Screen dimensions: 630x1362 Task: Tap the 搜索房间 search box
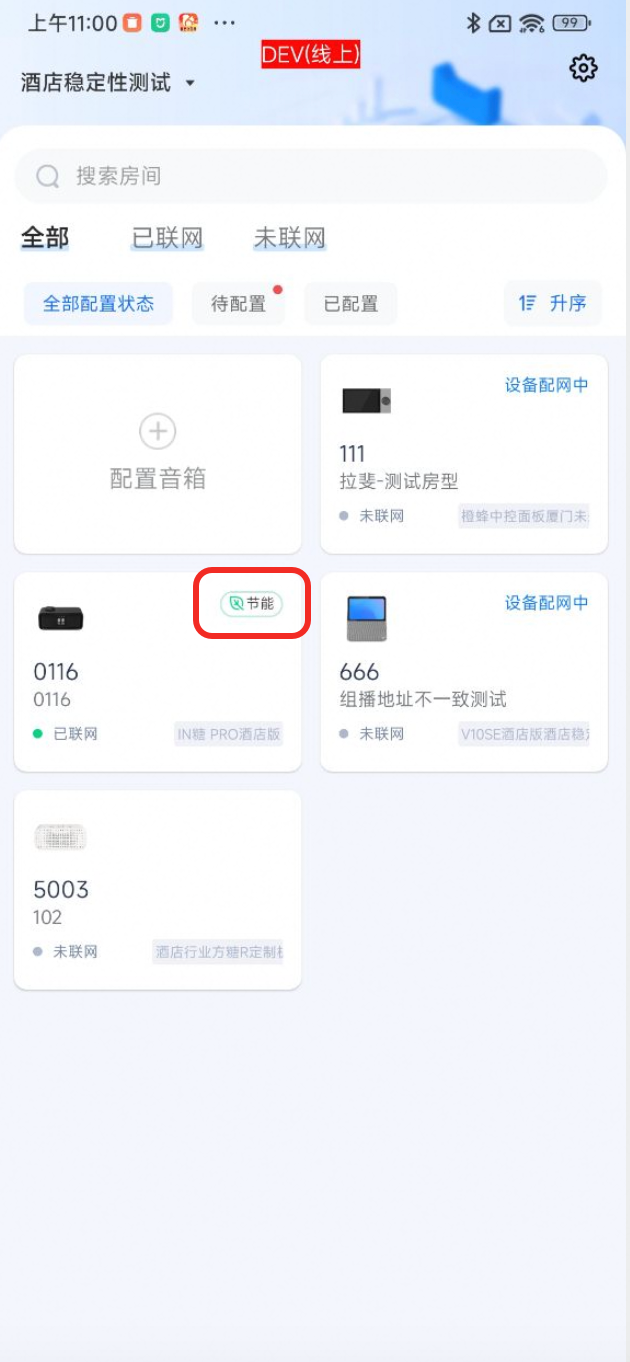point(310,176)
